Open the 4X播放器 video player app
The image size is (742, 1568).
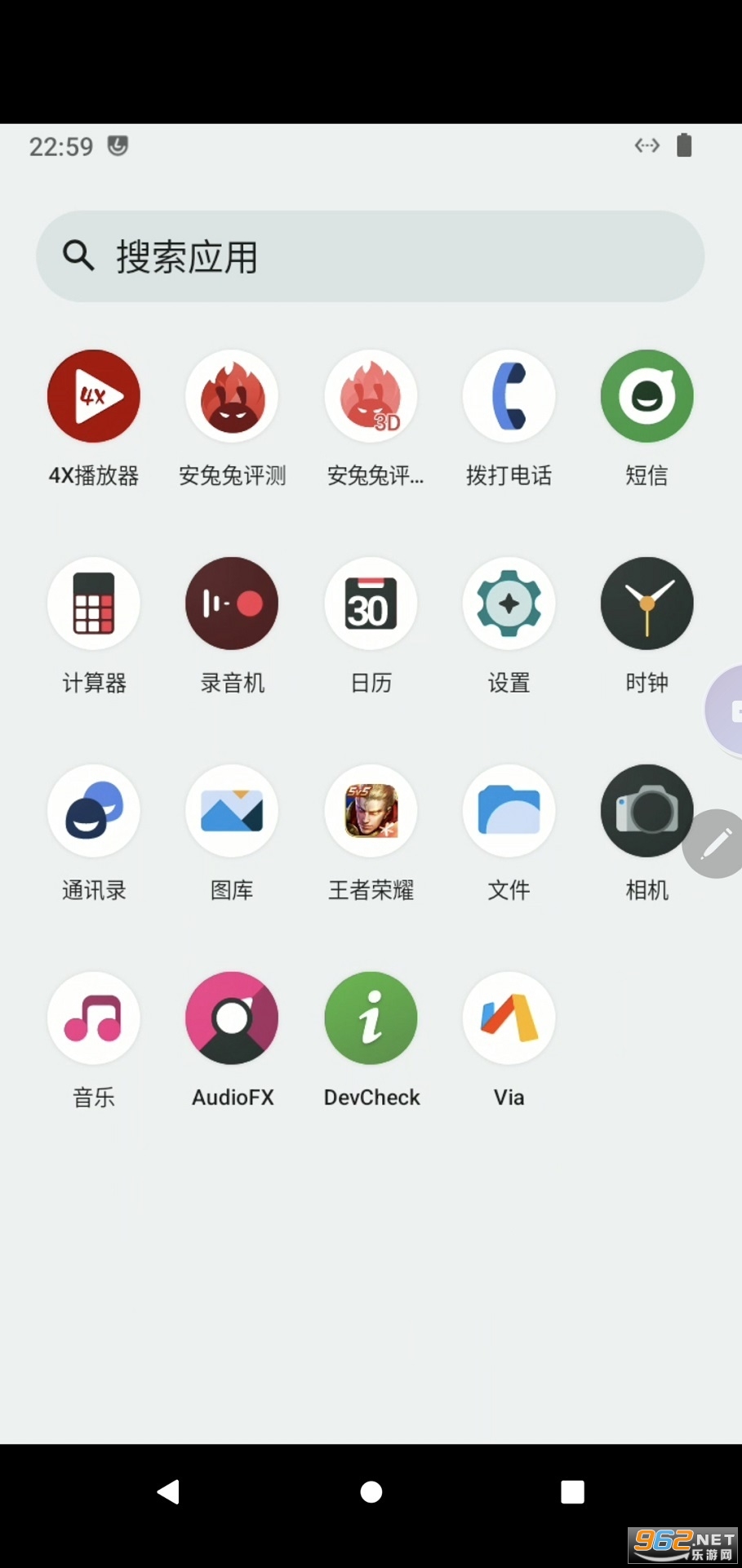[94, 396]
